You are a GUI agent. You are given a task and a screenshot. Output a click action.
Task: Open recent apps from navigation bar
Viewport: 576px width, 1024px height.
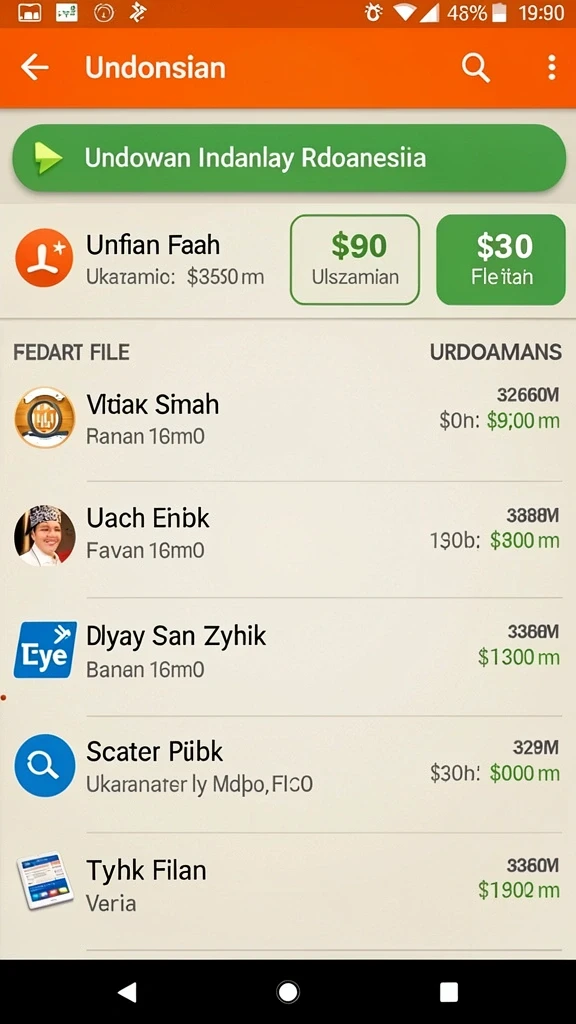coord(449,992)
